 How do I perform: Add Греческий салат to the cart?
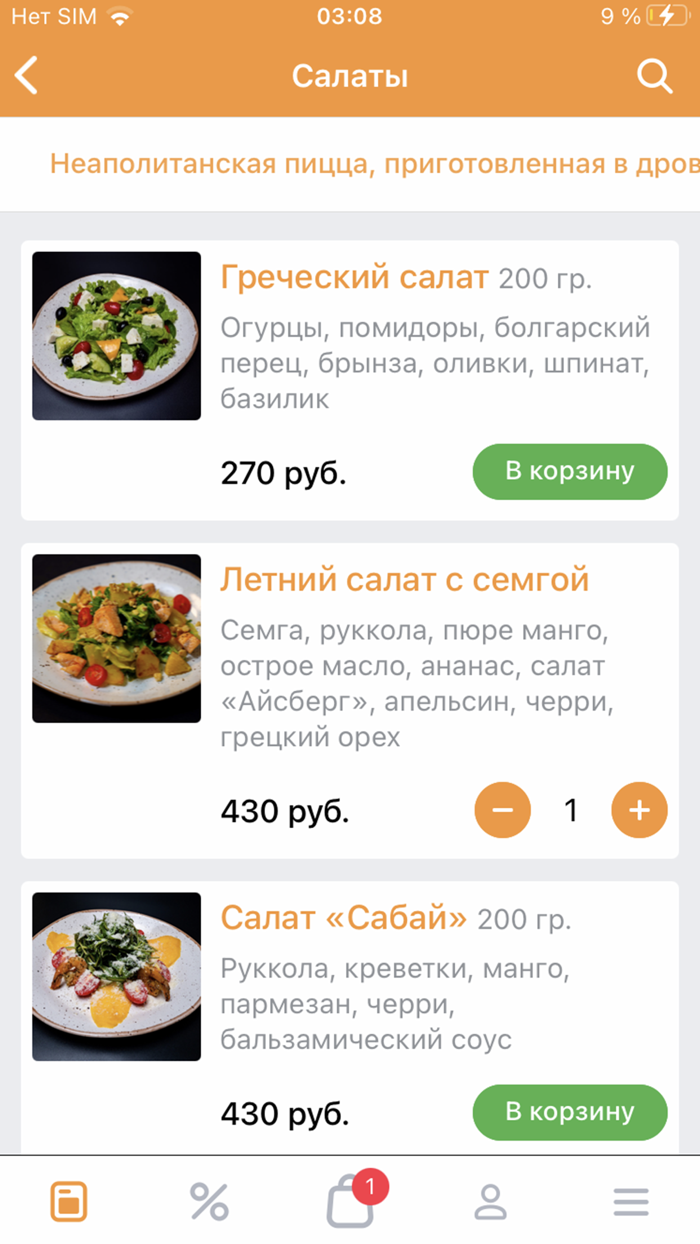(569, 472)
